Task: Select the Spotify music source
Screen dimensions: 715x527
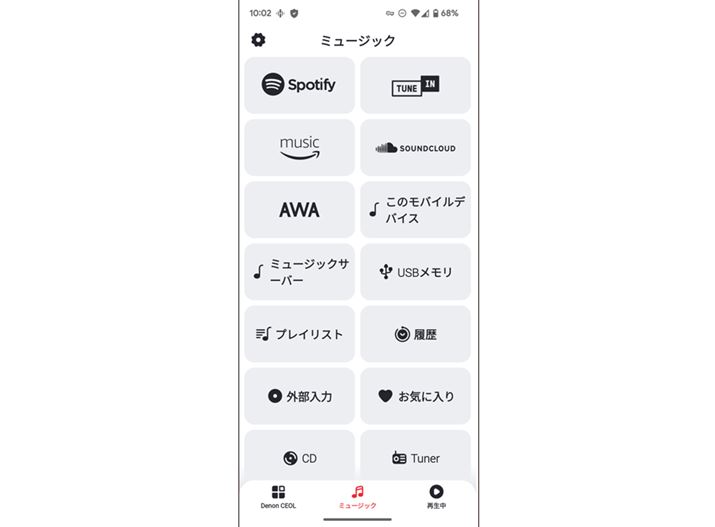Action: 299,85
